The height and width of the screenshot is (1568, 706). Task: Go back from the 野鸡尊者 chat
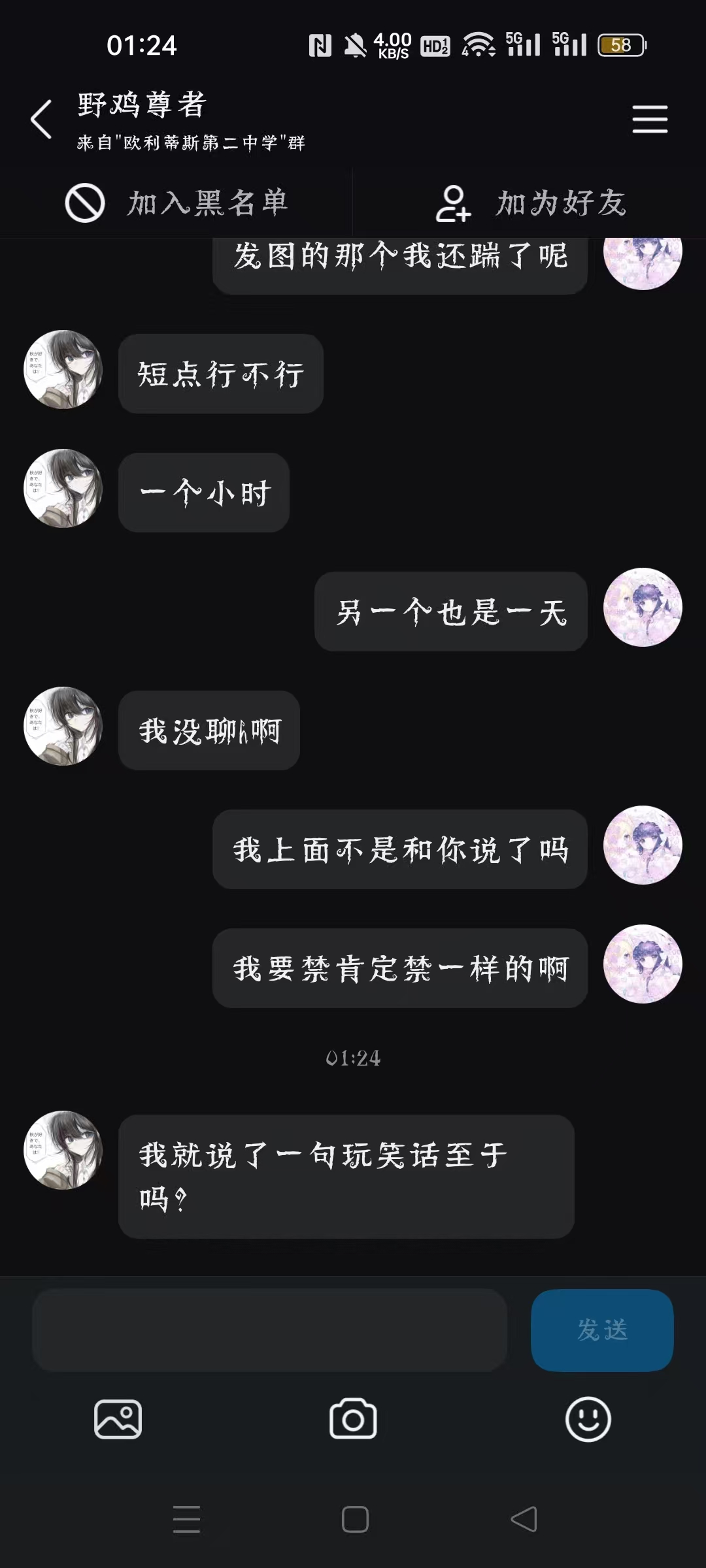click(41, 120)
